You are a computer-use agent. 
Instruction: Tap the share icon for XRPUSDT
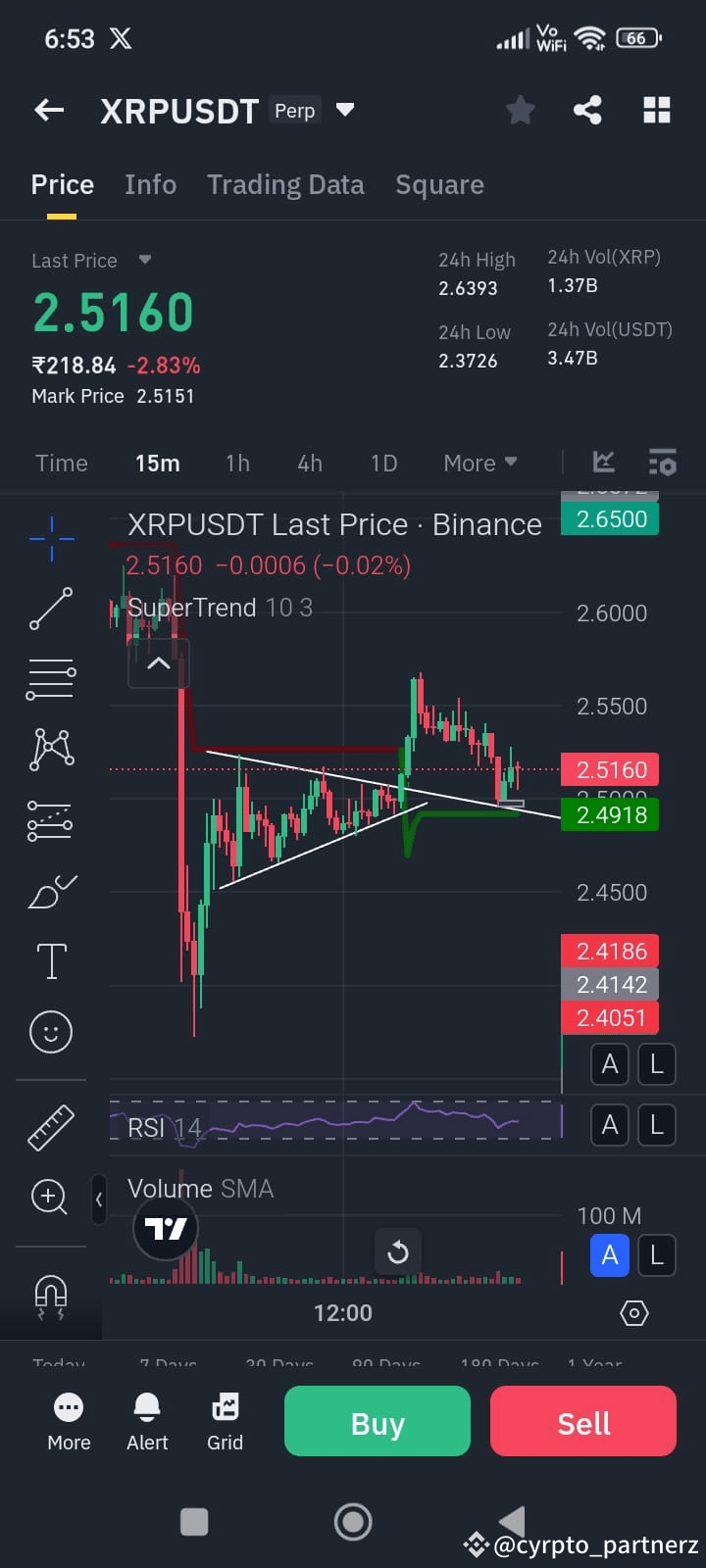click(x=587, y=110)
